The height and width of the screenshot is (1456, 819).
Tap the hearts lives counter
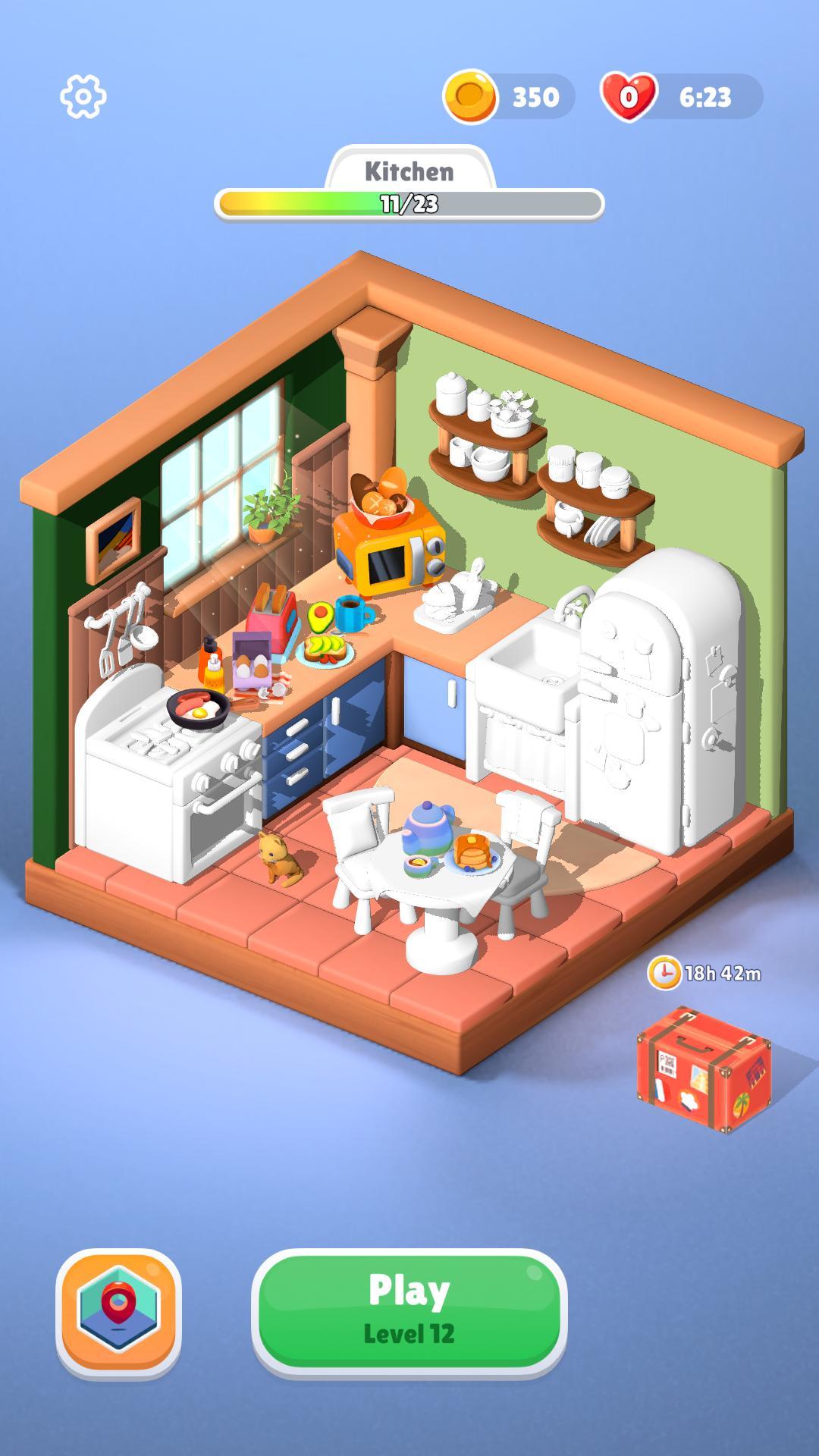681,97
